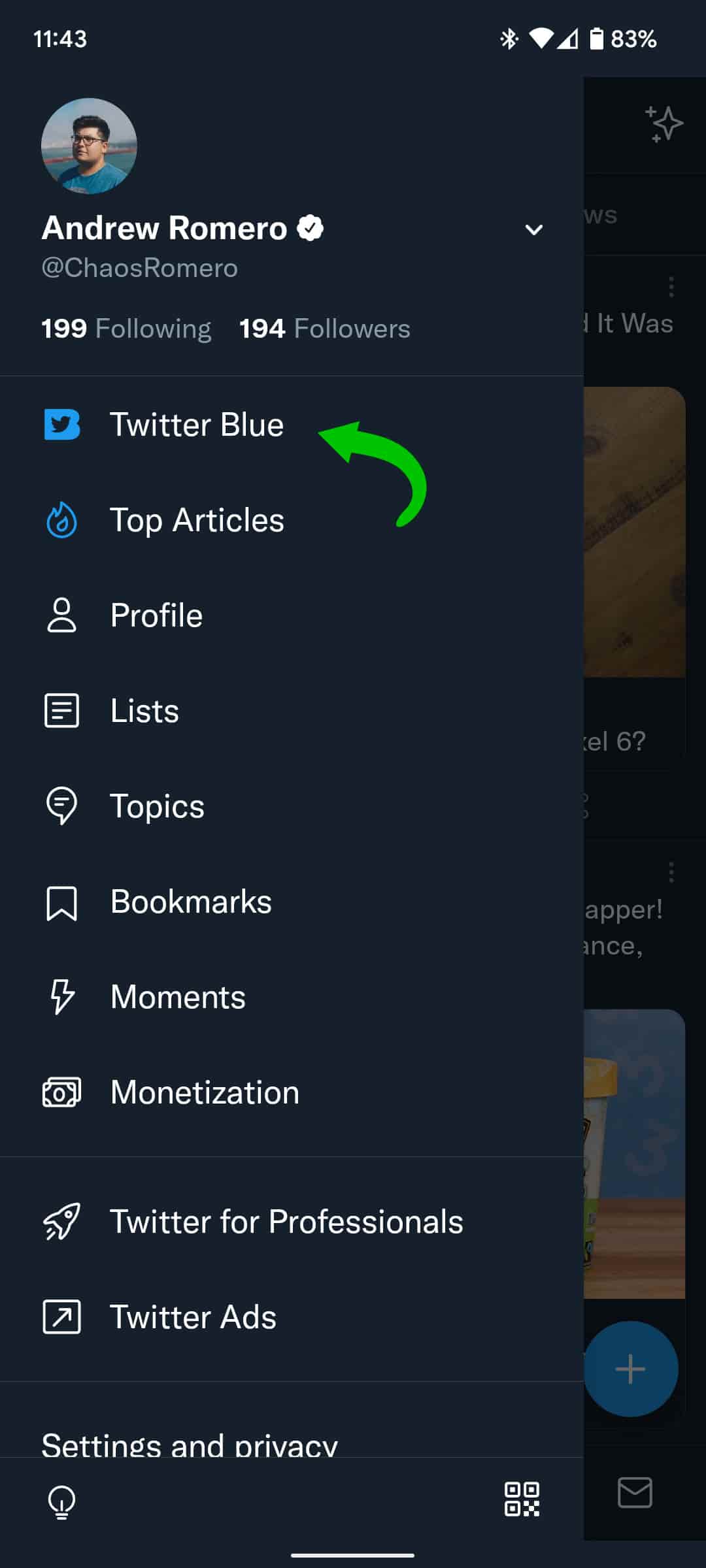This screenshot has width=706, height=1568.
Task: Open Bookmarks
Action: [x=190, y=902]
